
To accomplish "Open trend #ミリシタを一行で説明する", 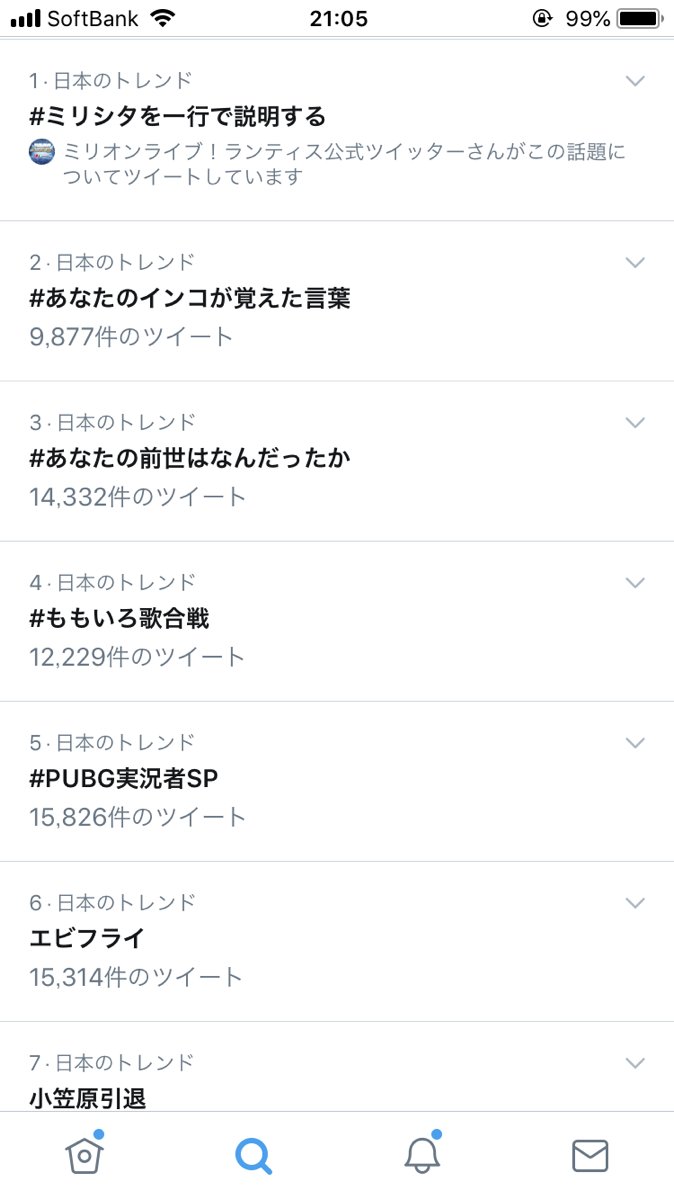I will [178, 117].
